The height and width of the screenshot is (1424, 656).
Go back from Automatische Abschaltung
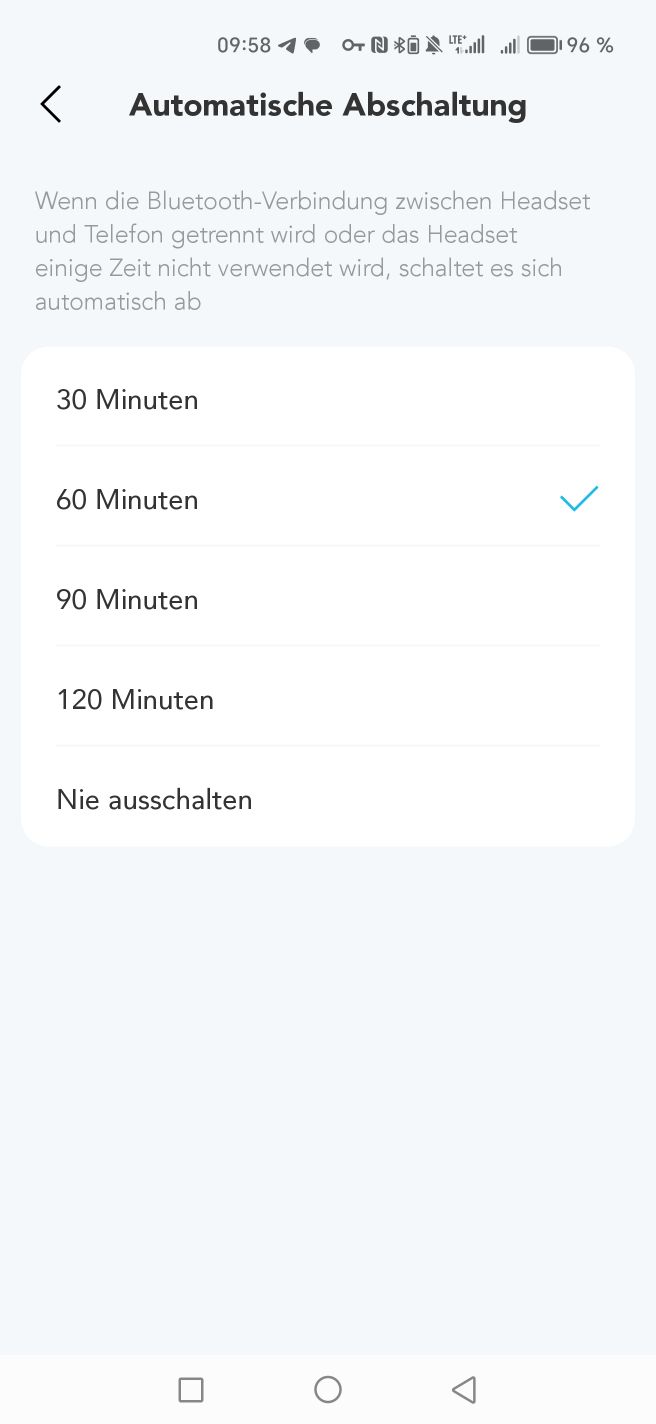click(x=51, y=104)
